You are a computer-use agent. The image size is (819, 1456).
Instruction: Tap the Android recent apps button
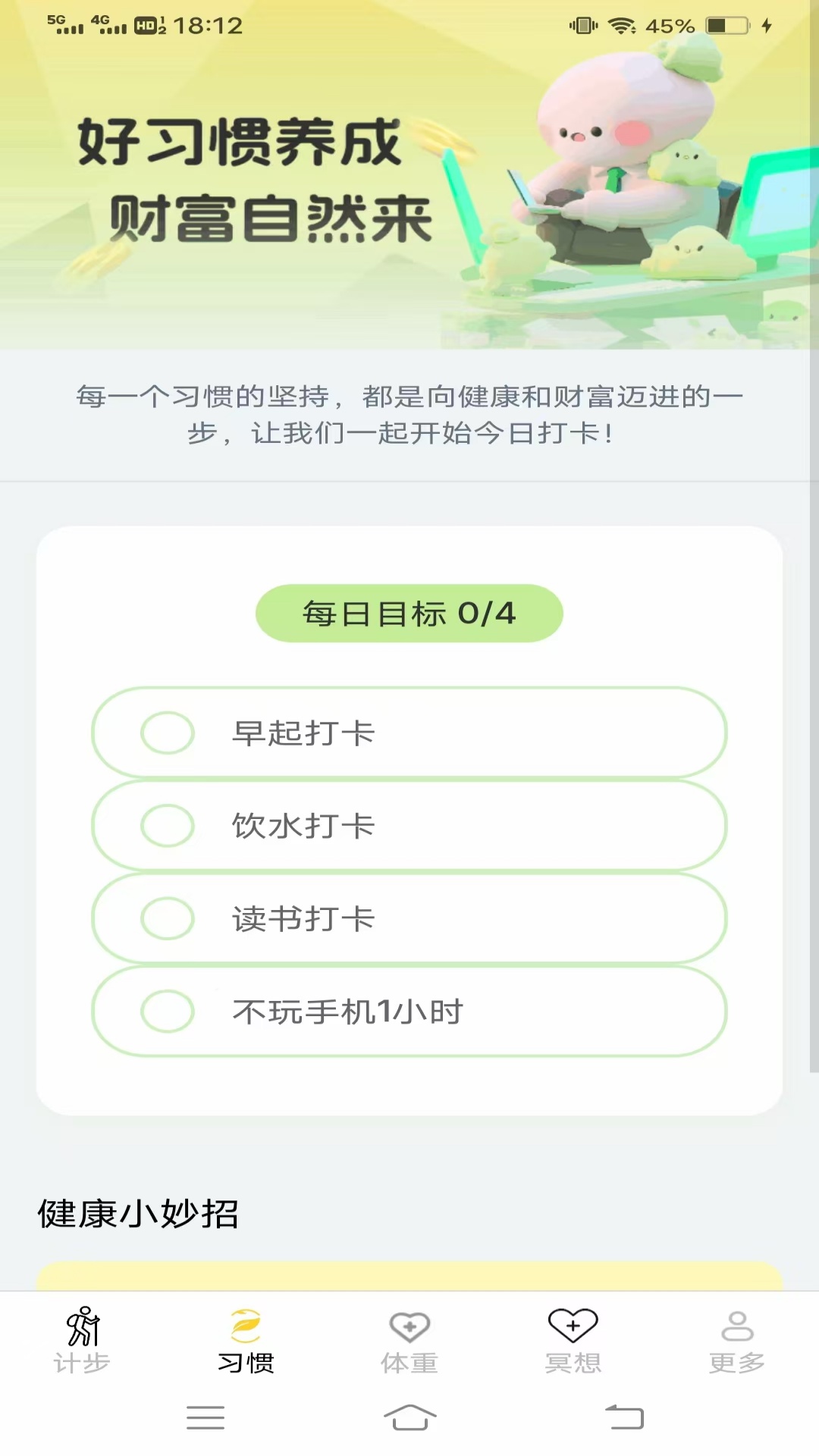click(205, 1418)
